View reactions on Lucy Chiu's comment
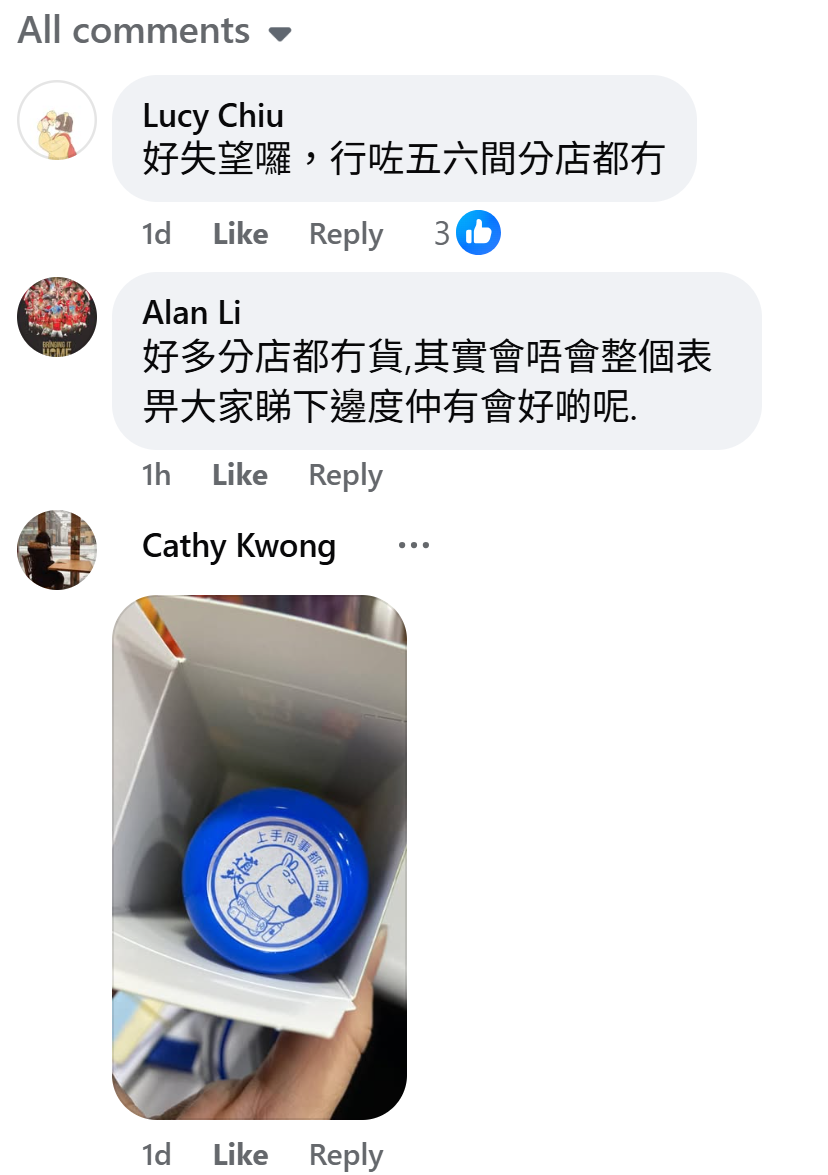Image resolution: width=828 pixels, height=1175 pixels. 467,233
